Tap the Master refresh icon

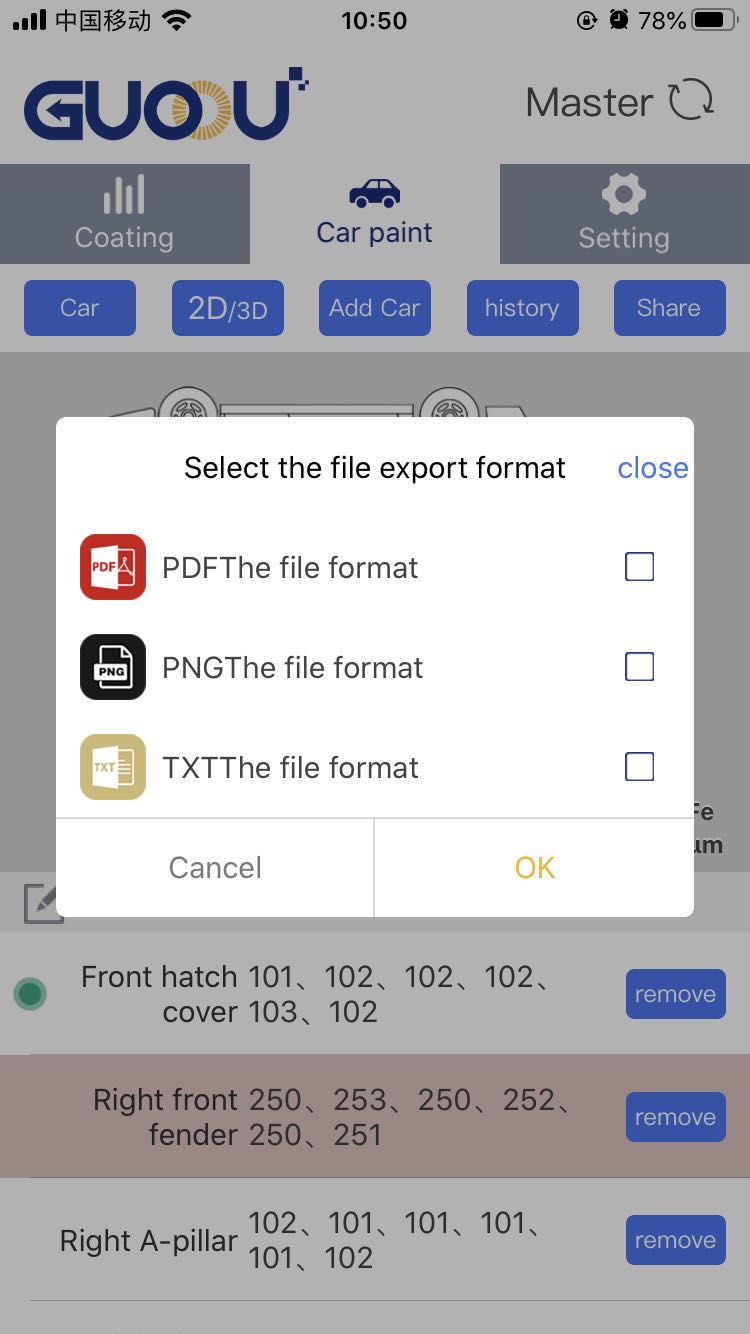[x=691, y=101]
